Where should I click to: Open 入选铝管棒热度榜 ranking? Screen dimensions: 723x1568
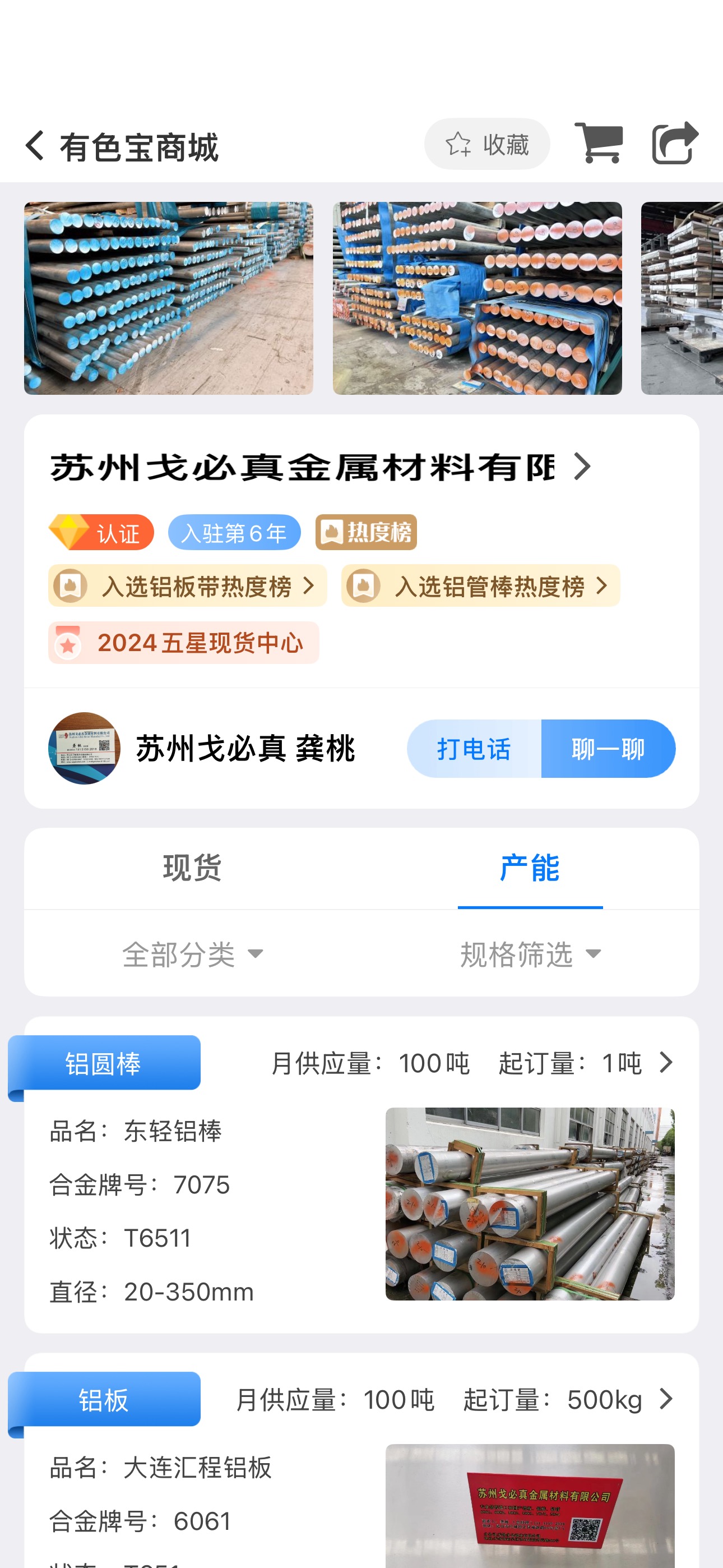coord(481,586)
